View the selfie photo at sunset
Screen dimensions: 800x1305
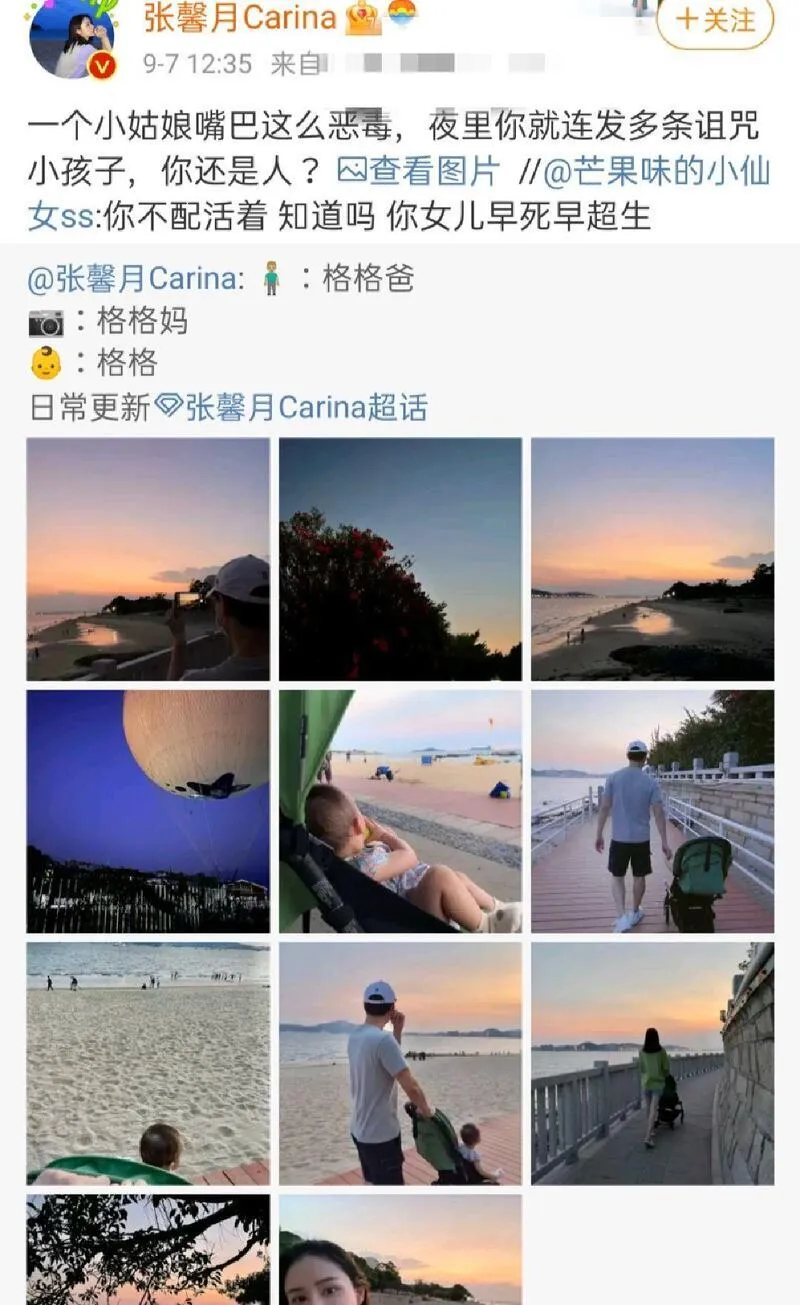(x=400, y=1250)
